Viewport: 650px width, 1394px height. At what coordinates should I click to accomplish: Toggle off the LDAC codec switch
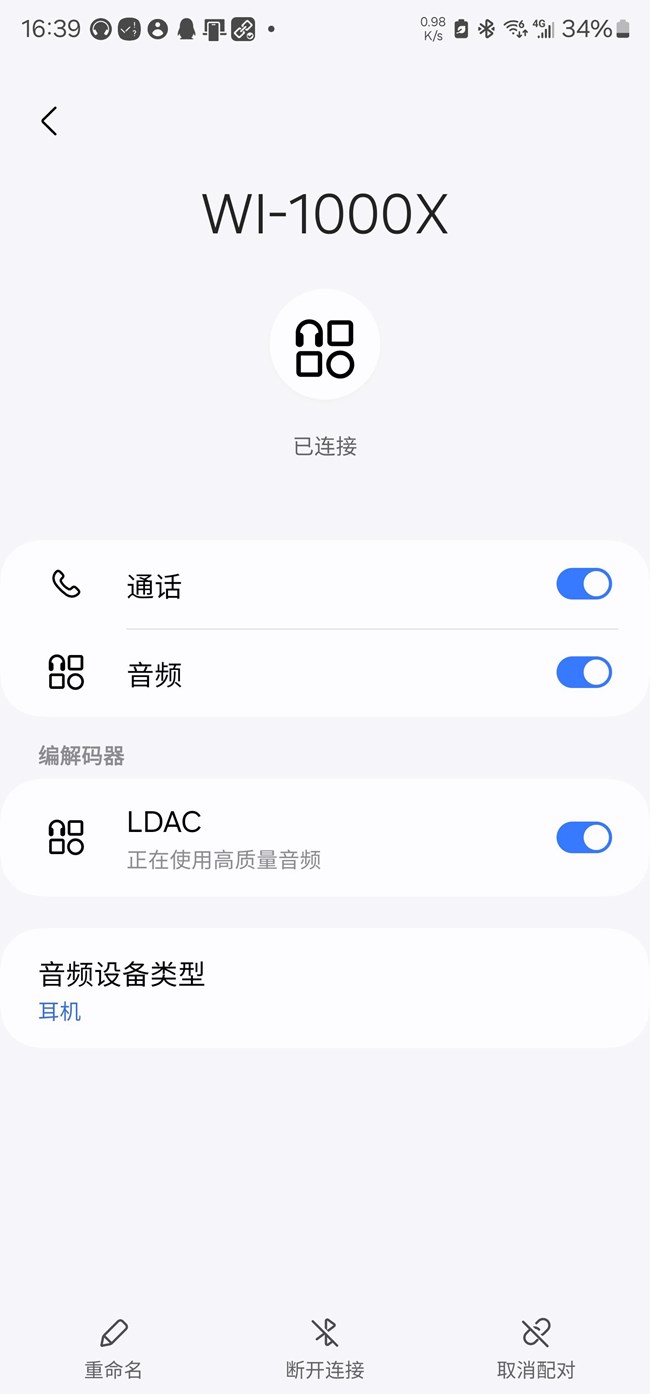tap(584, 838)
